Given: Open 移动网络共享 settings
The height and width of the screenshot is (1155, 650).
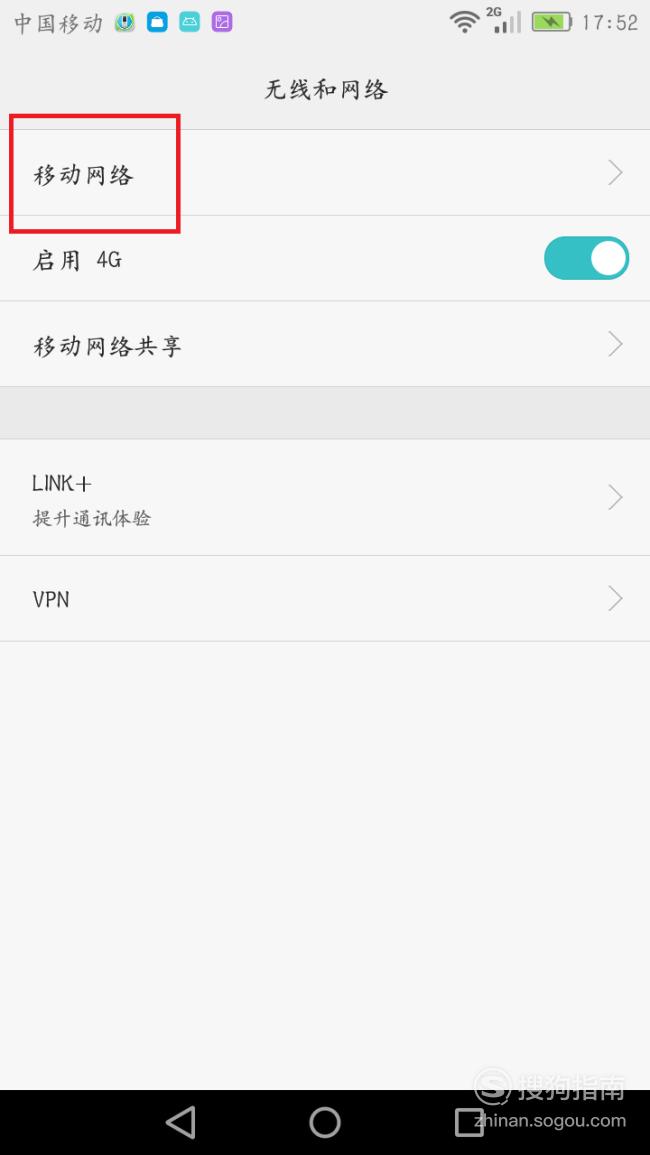Looking at the screenshot, I should [x=325, y=344].
